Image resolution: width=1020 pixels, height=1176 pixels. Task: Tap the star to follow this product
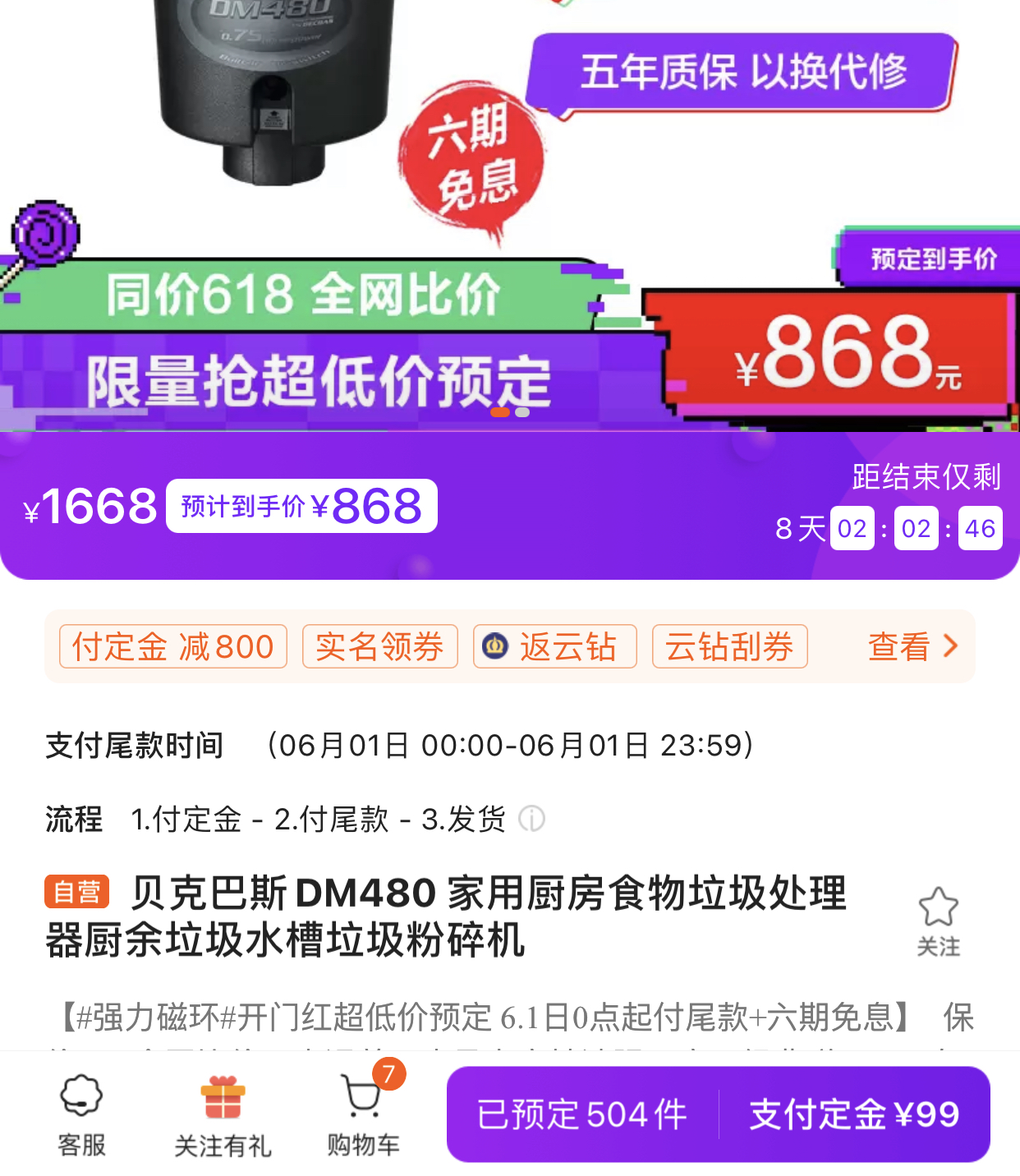(x=939, y=906)
